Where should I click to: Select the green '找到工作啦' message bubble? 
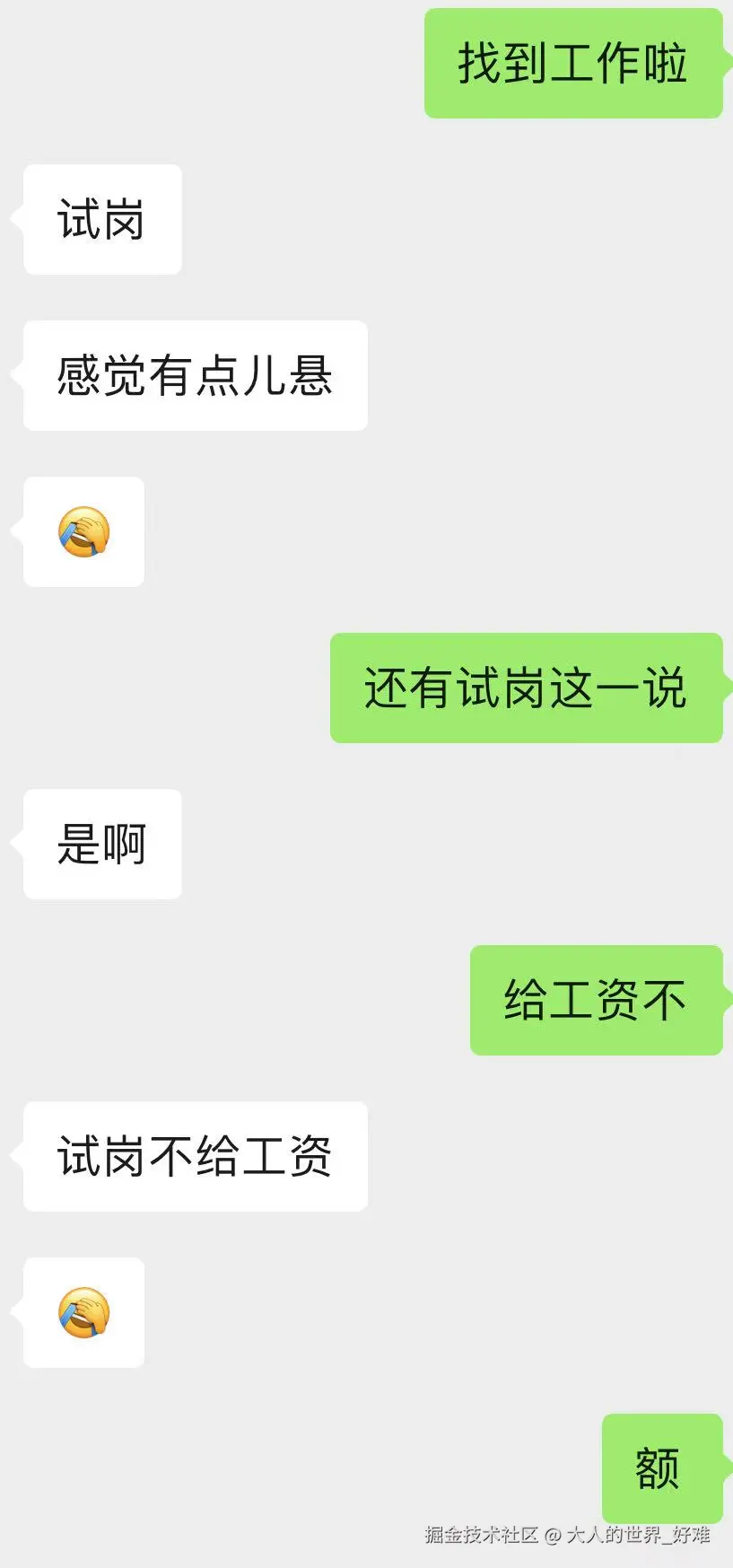tap(572, 63)
